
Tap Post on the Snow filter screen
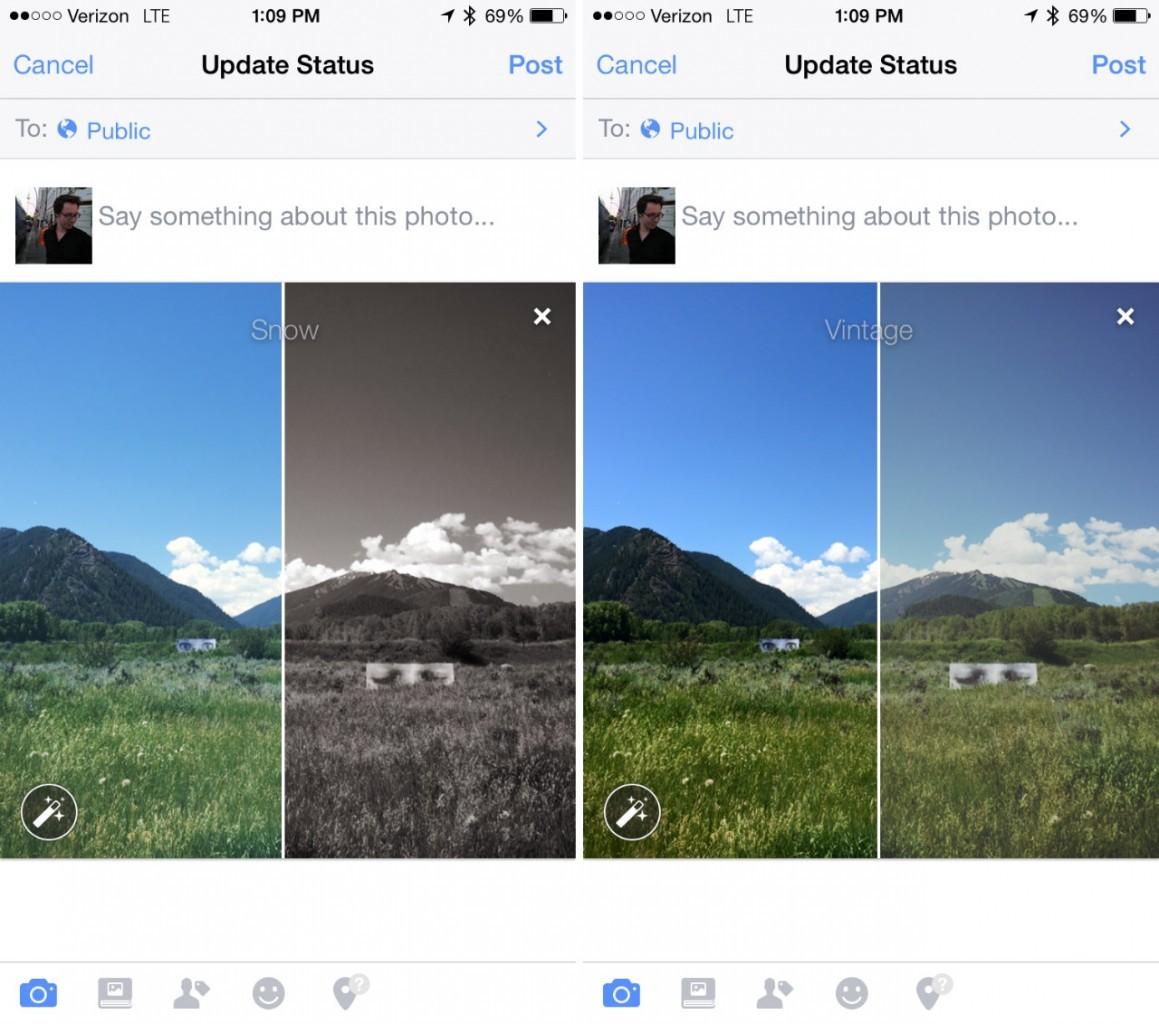[x=535, y=65]
